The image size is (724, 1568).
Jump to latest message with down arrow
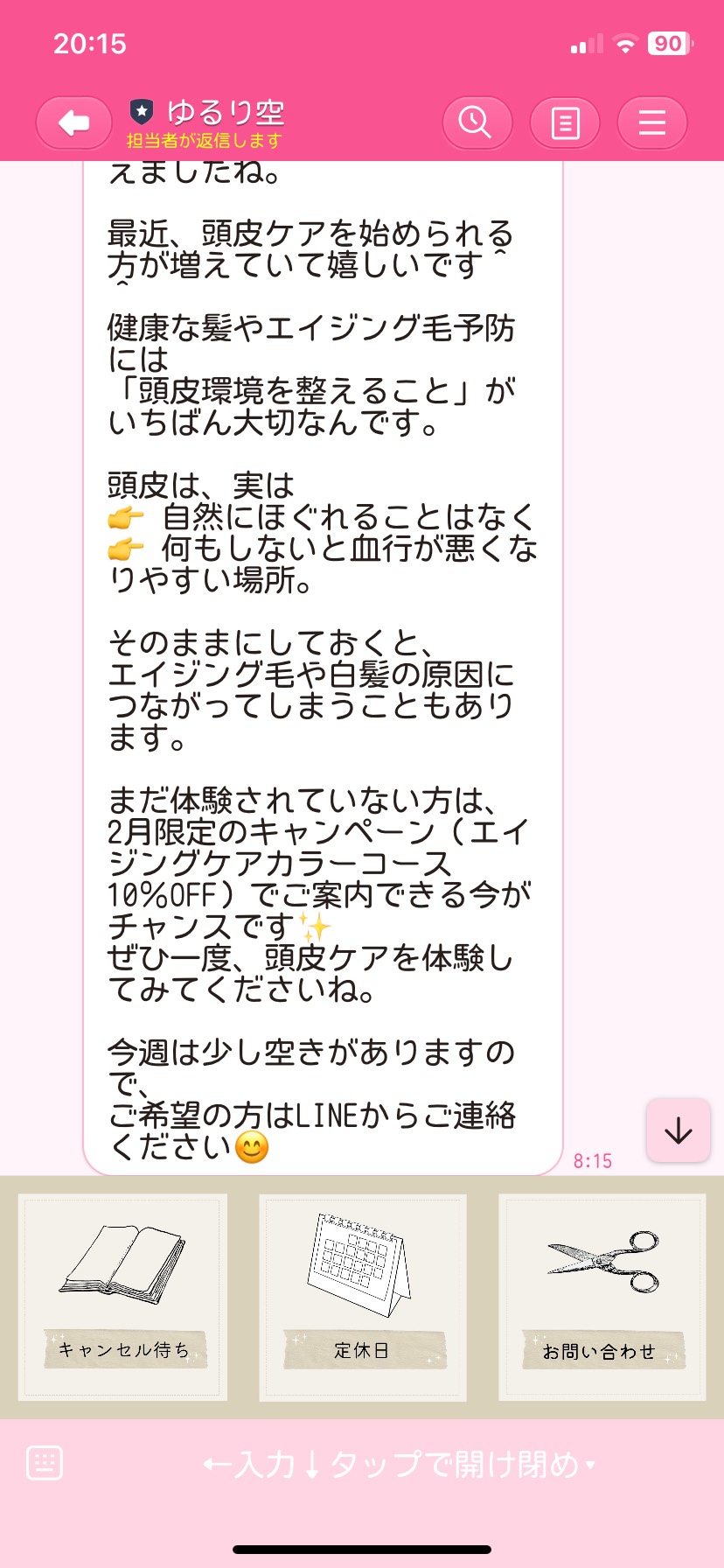[x=678, y=1130]
